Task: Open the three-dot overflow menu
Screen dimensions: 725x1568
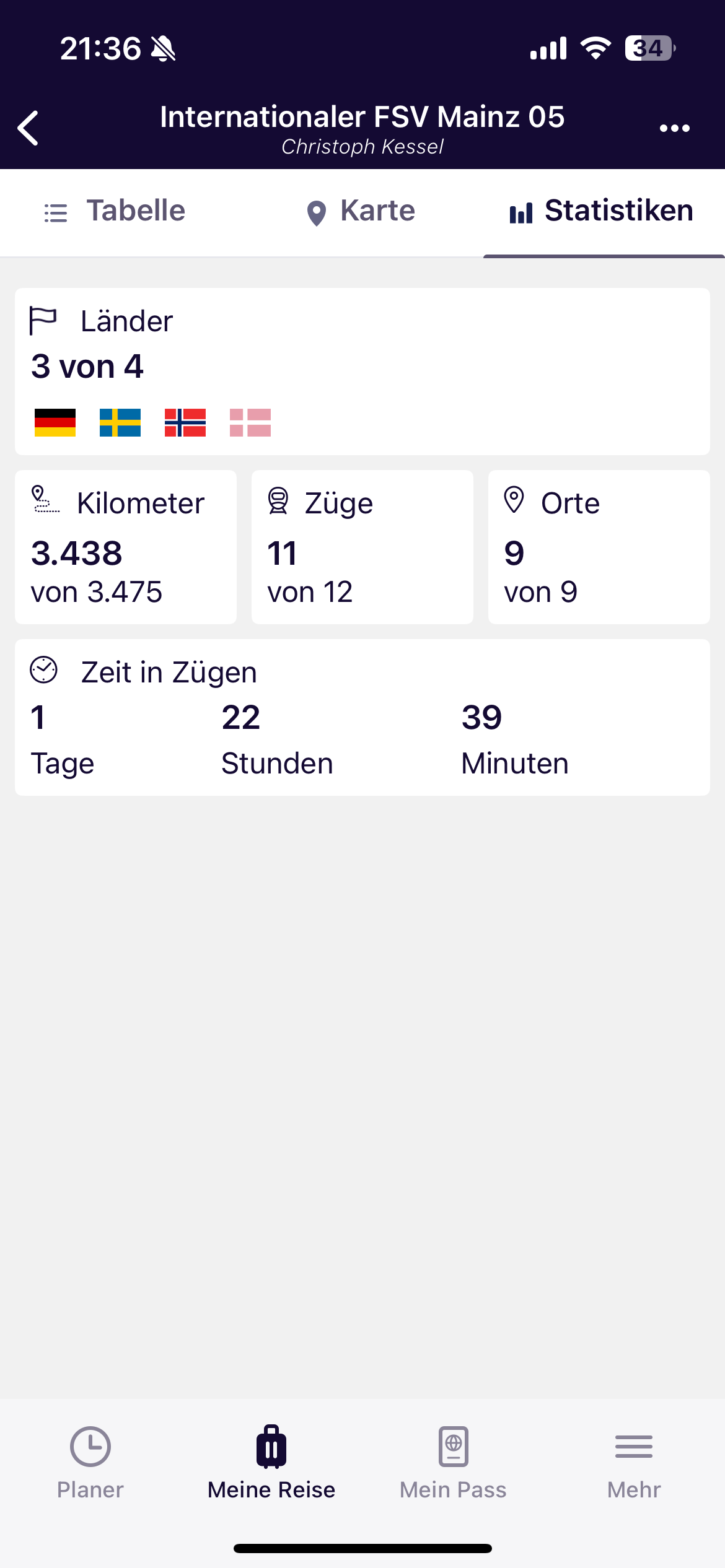Action: pos(675,128)
